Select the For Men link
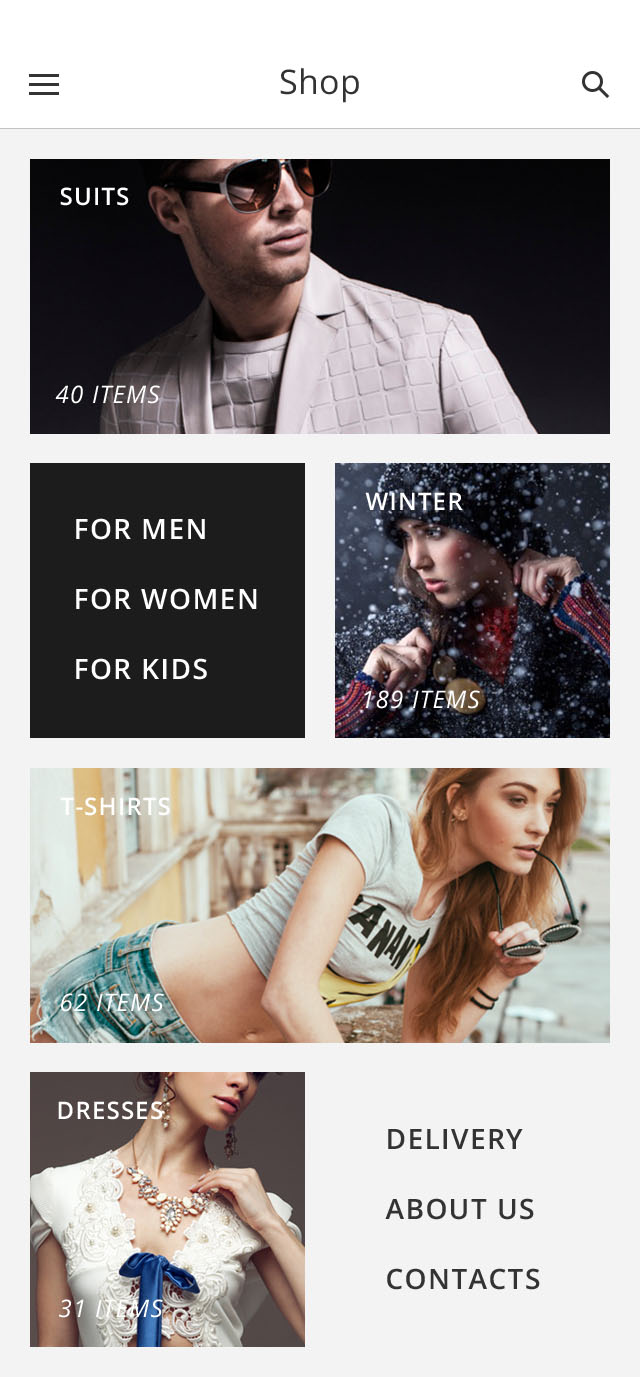 (141, 529)
